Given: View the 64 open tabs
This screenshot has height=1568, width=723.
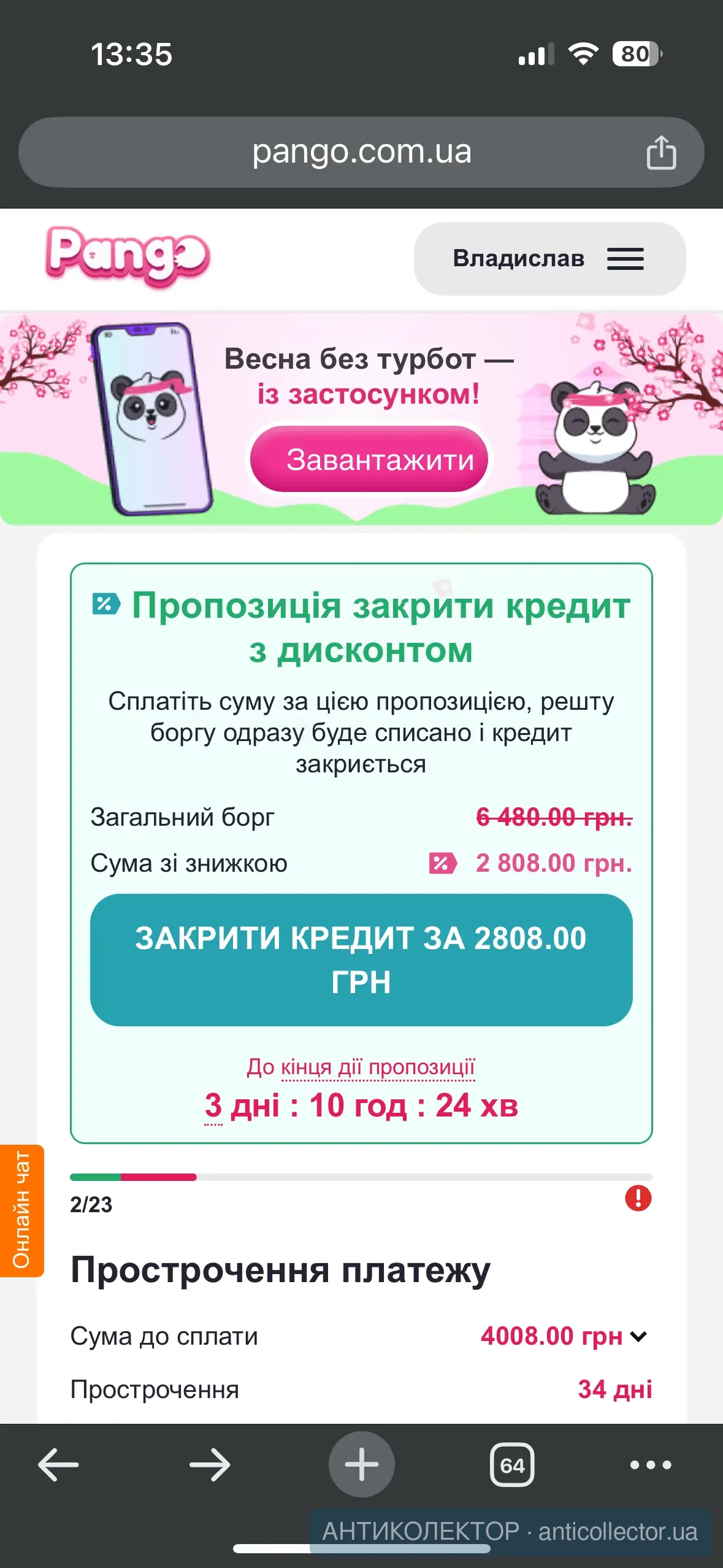Looking at the screenshot, I should 512,1465.
